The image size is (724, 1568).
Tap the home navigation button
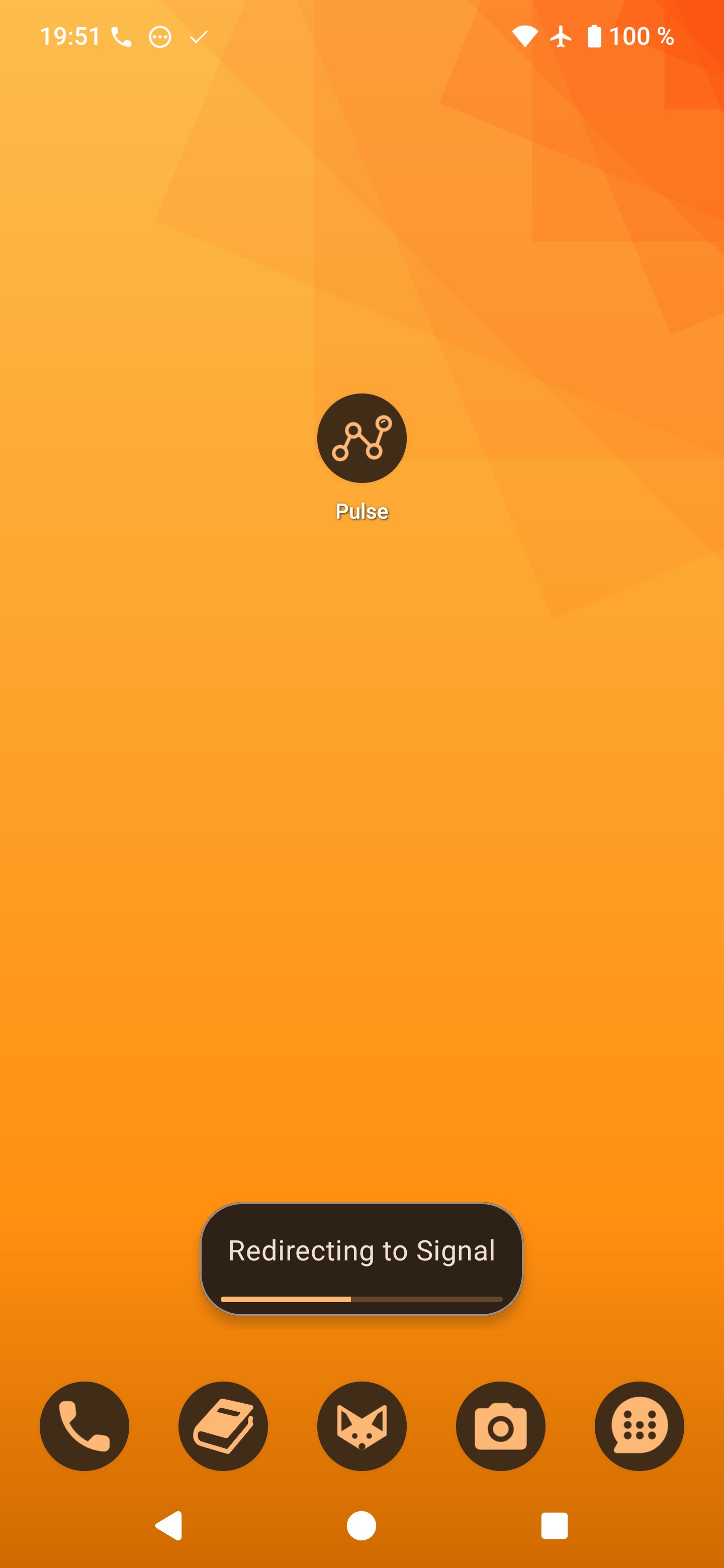point(361,1526)
